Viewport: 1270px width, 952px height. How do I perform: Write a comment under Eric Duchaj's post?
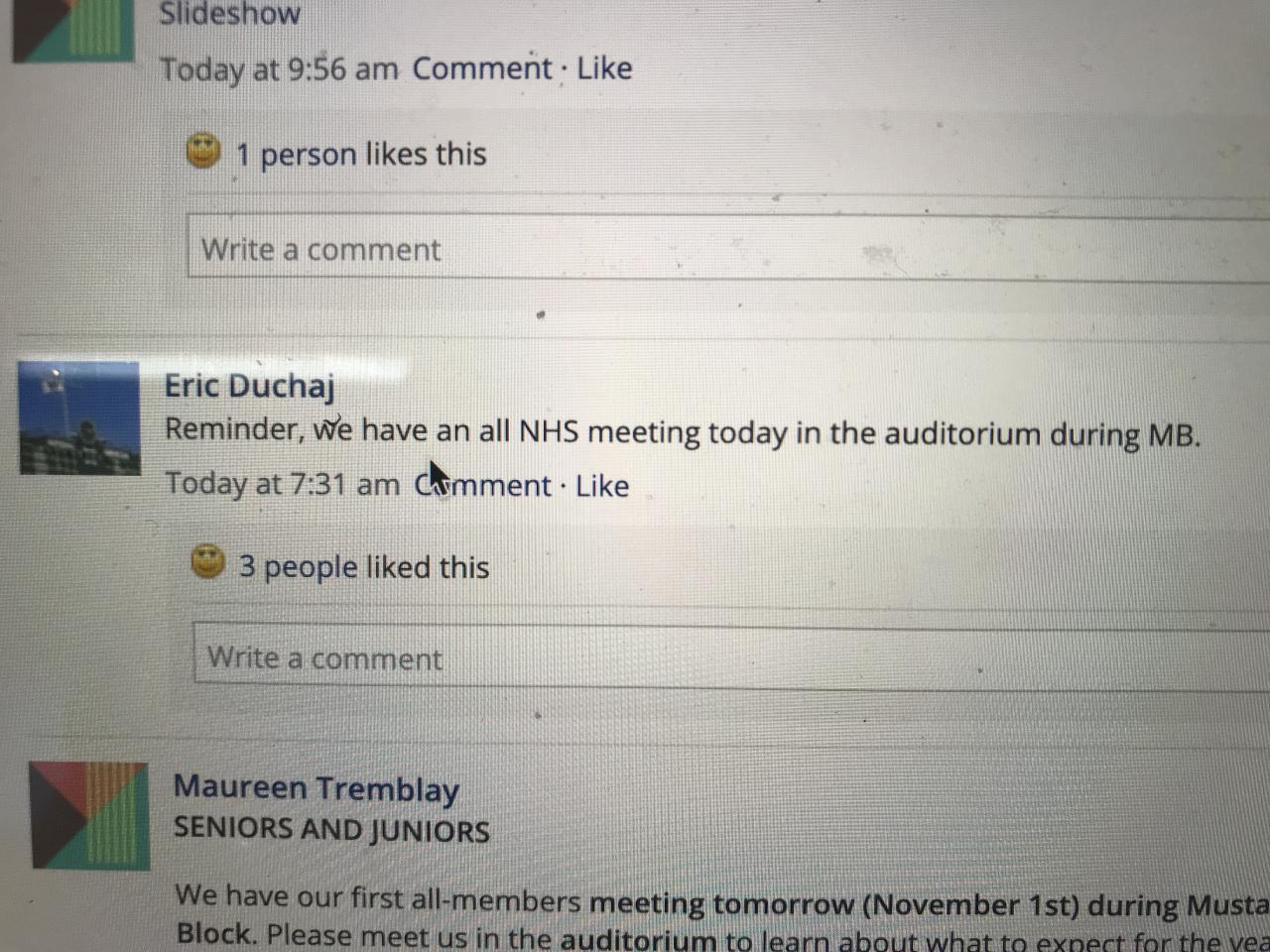click(695, 657)
